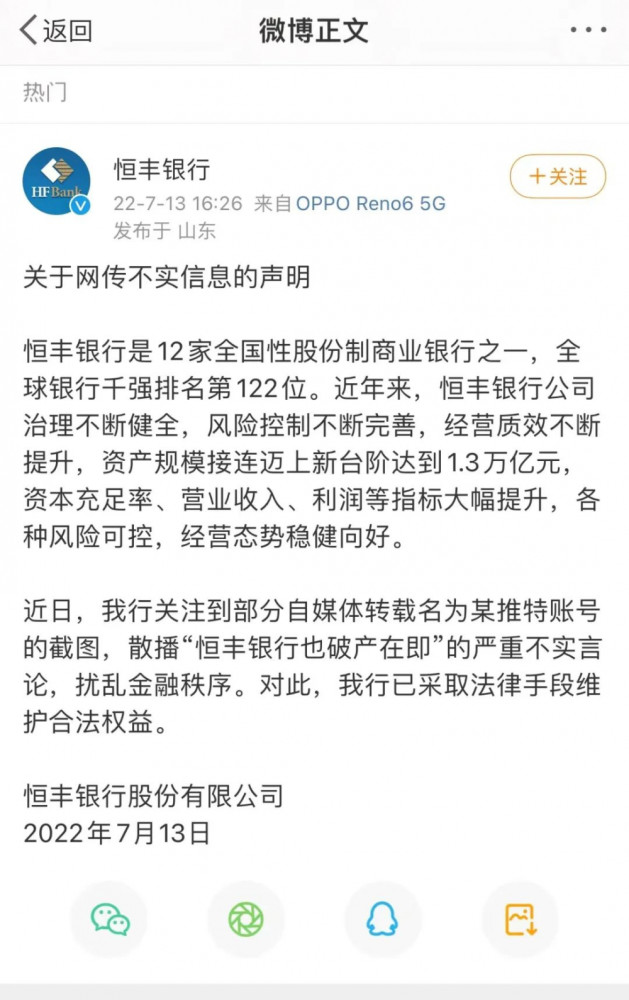
Task: Tap the OPPO Reno6 5G source link
Action: pos(371,203)
